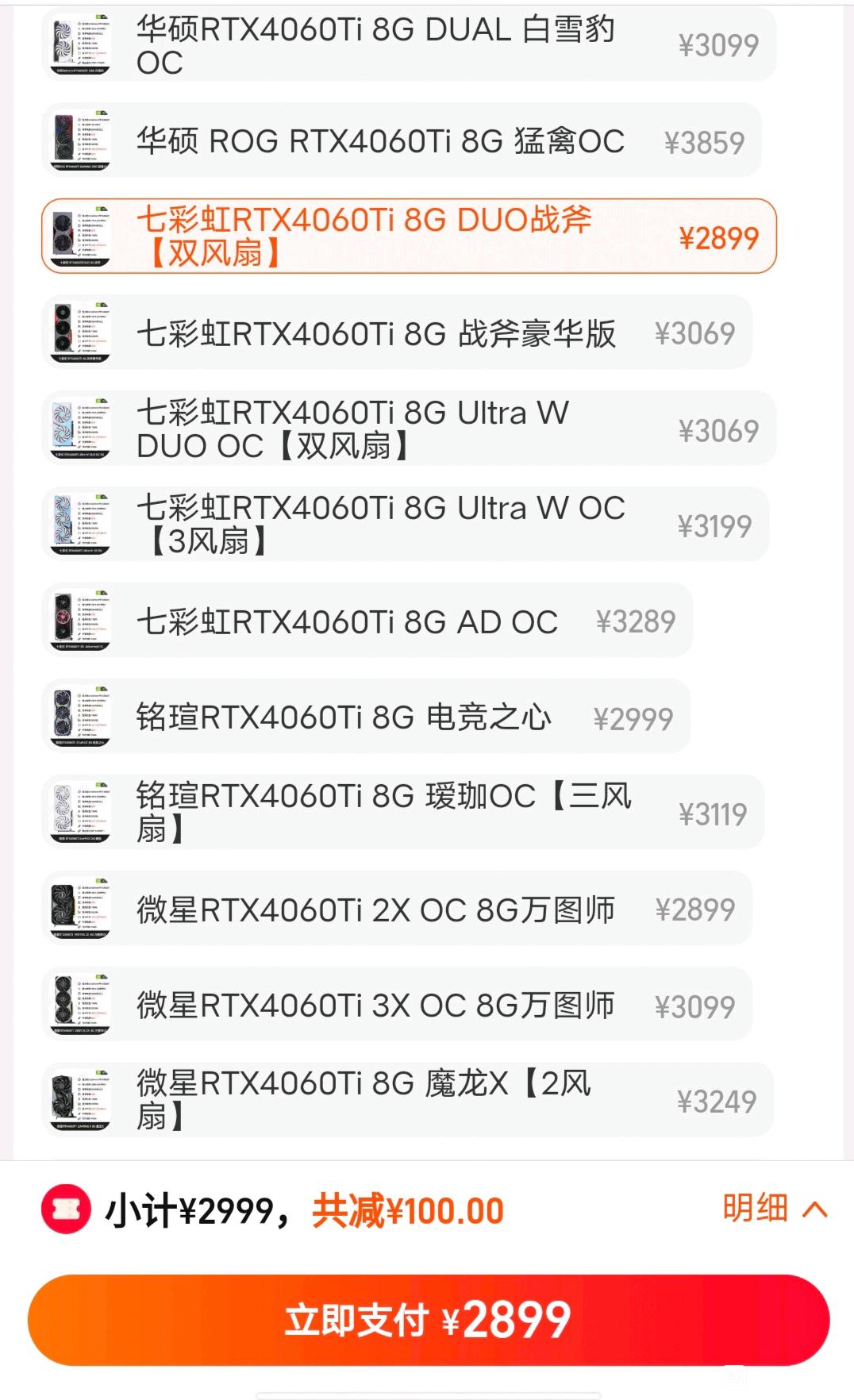The image size is (854, 1400).
Task: Pick 七彩虹 Ultra W DUO OC【双风扇】
Action: coord(408,429)
